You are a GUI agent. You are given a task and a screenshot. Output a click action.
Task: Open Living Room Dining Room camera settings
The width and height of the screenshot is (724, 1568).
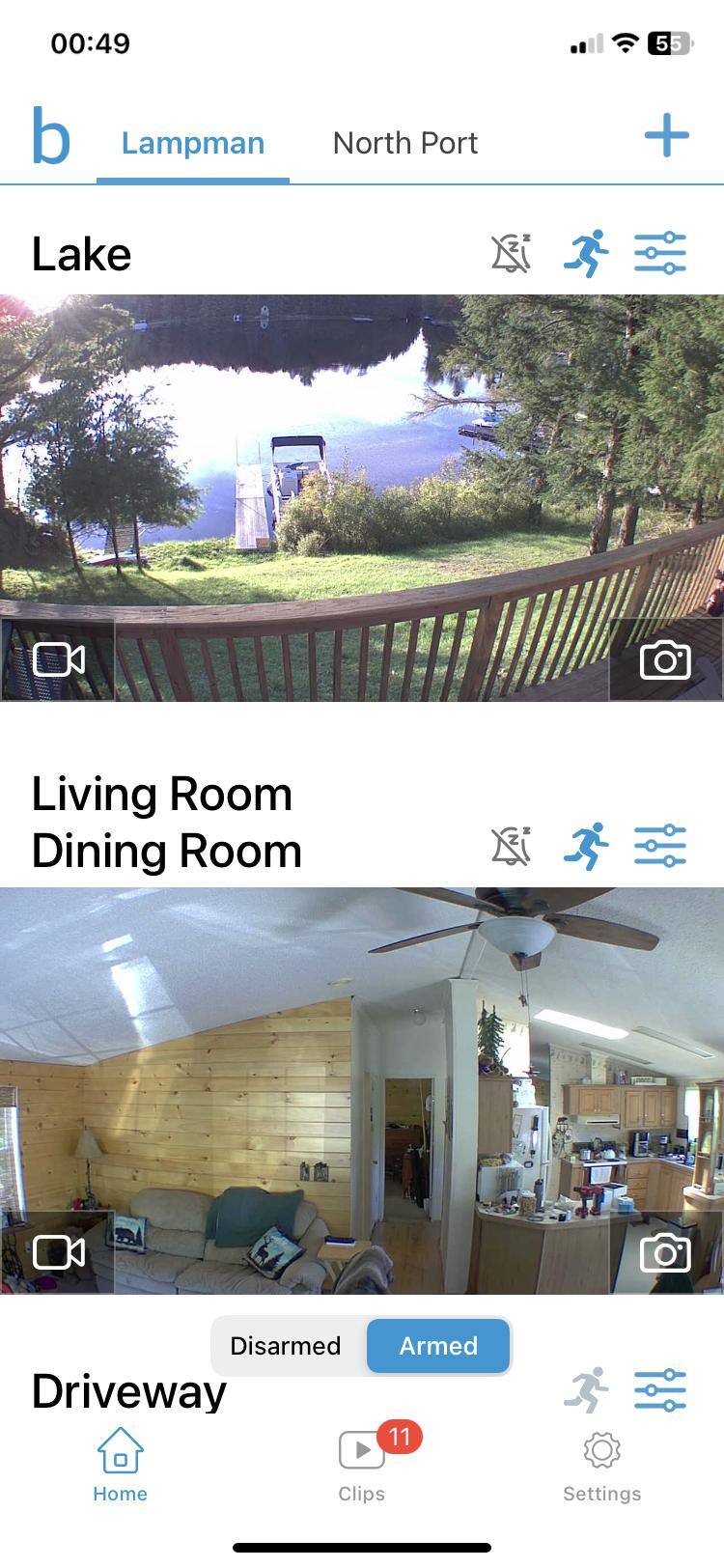pyautogui.click(x=660, y=847)
